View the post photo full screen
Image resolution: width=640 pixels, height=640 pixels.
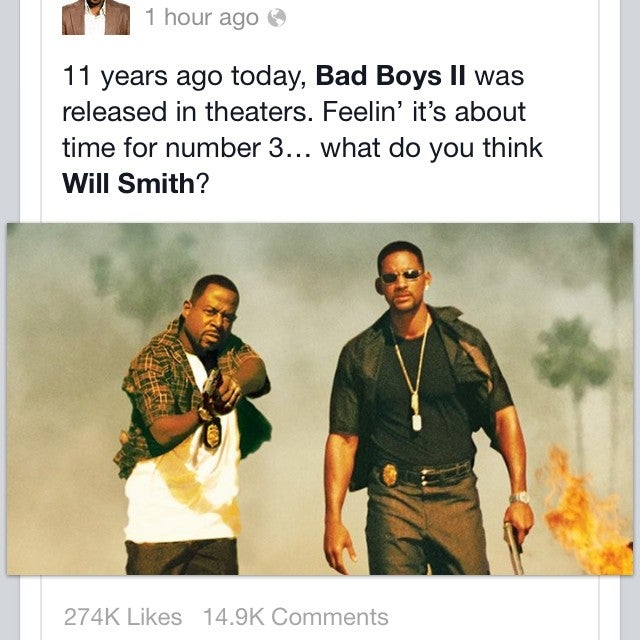(320, 398)
